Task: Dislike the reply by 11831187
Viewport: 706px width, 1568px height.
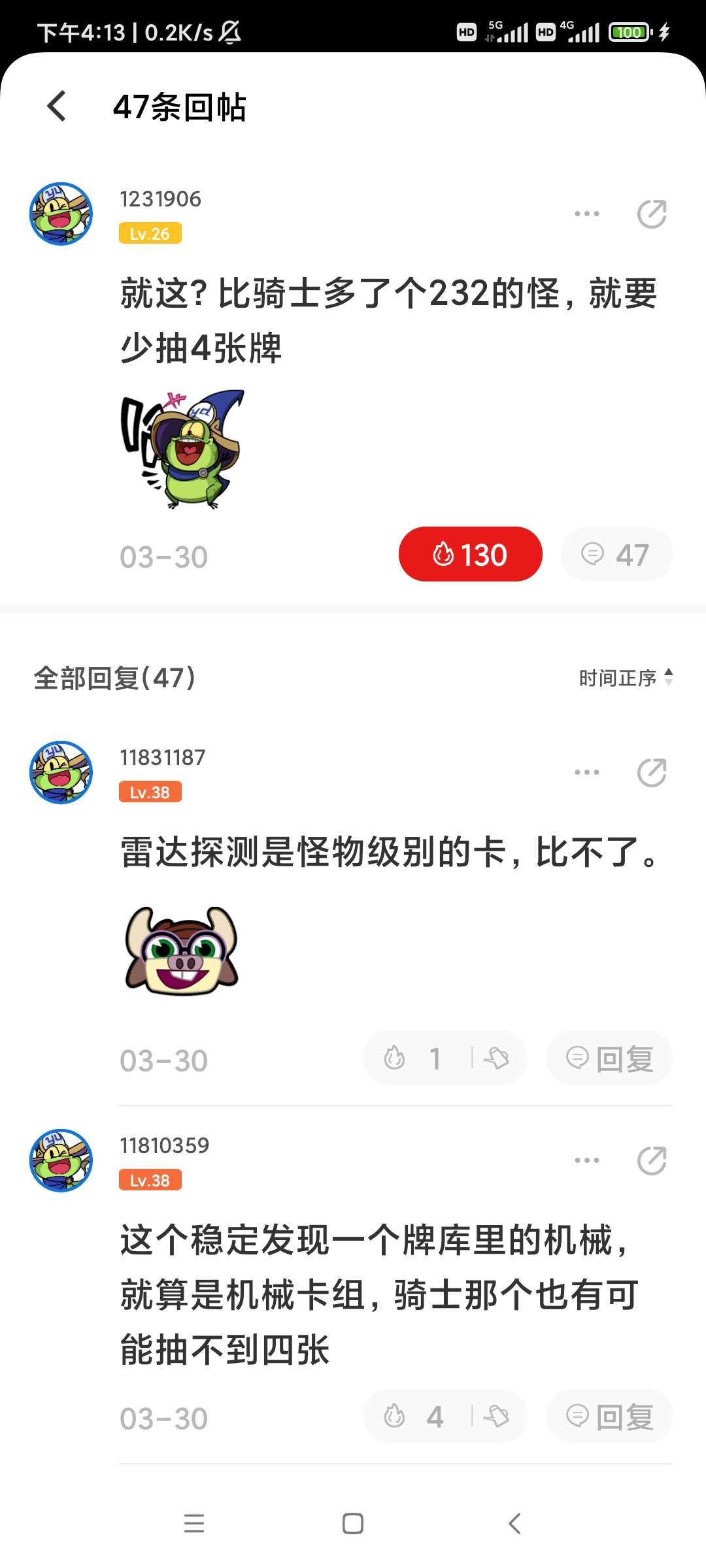Action: 497,1058
